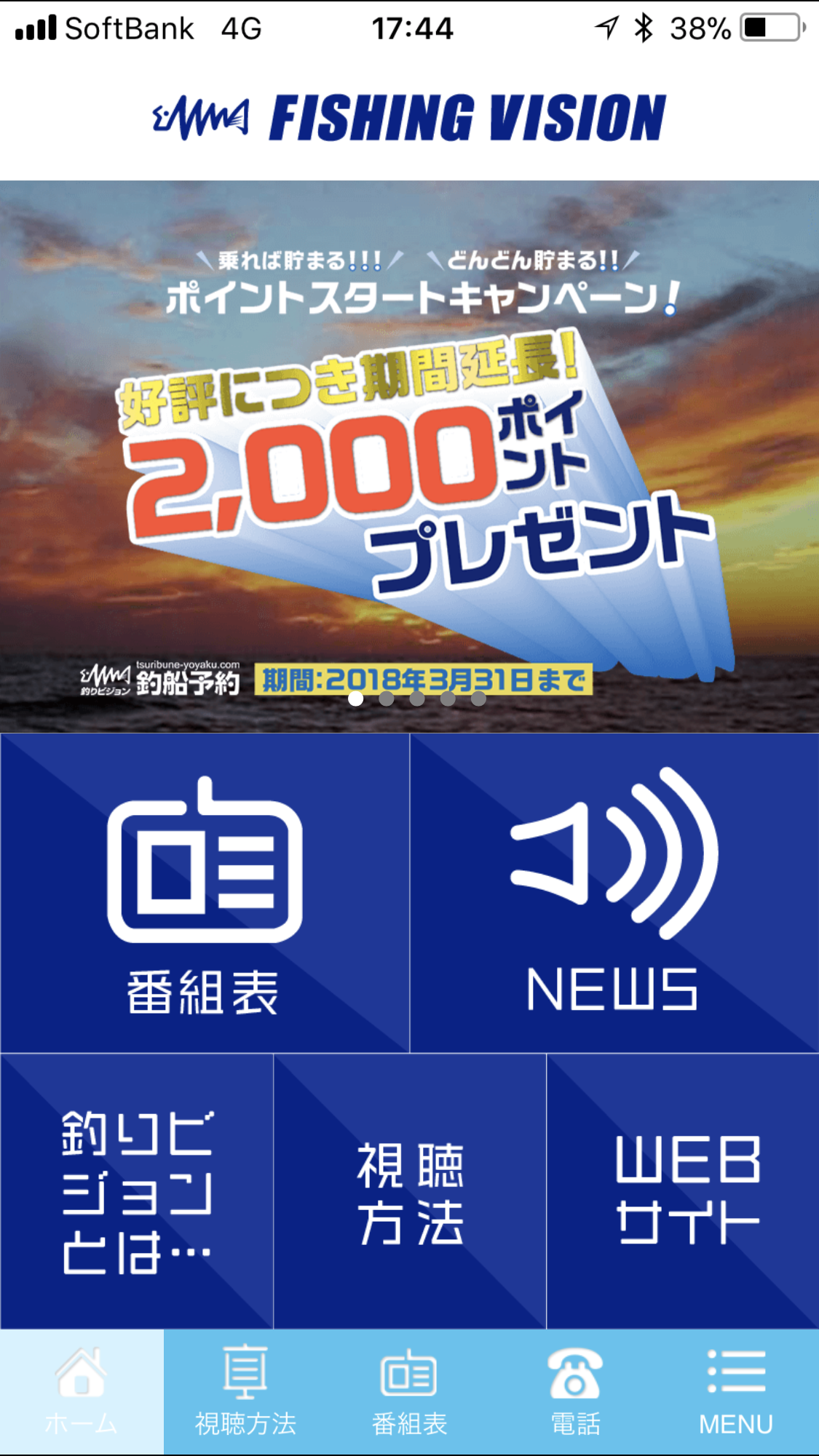Switch to the 視聴方法 bottom tab
This screenshot has height=1456, width=819.
pyautogui.click(x=245, y=1392)
